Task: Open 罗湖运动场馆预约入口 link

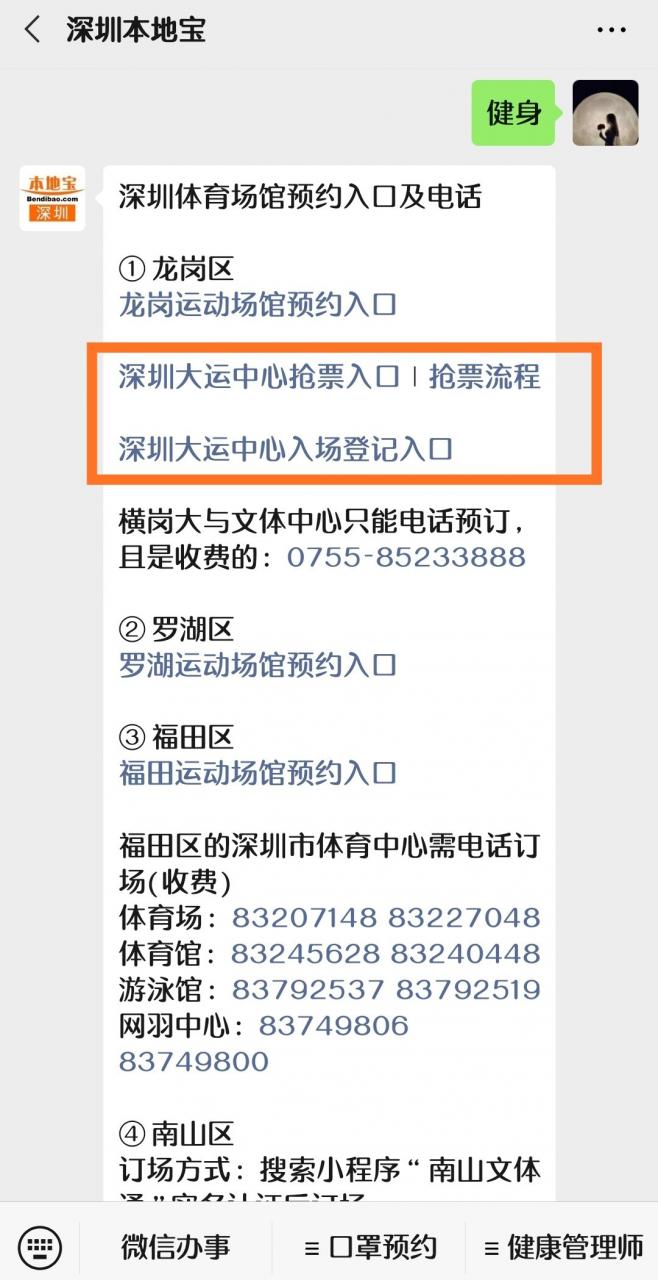Action: point(258,665)
